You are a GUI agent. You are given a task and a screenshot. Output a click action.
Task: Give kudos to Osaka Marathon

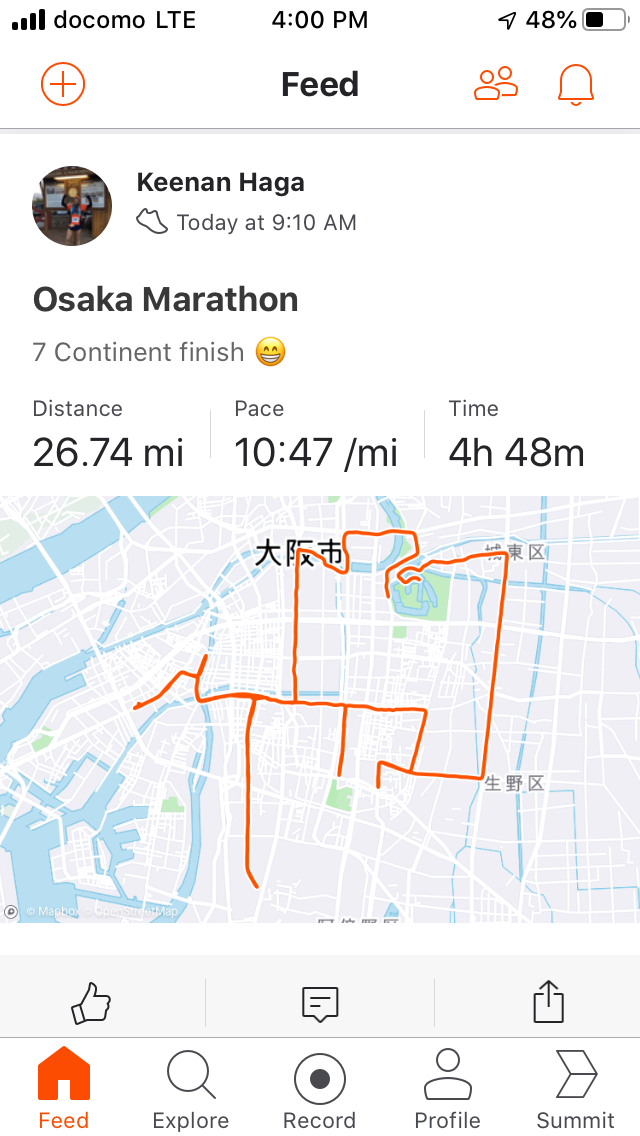point(91,1003)
